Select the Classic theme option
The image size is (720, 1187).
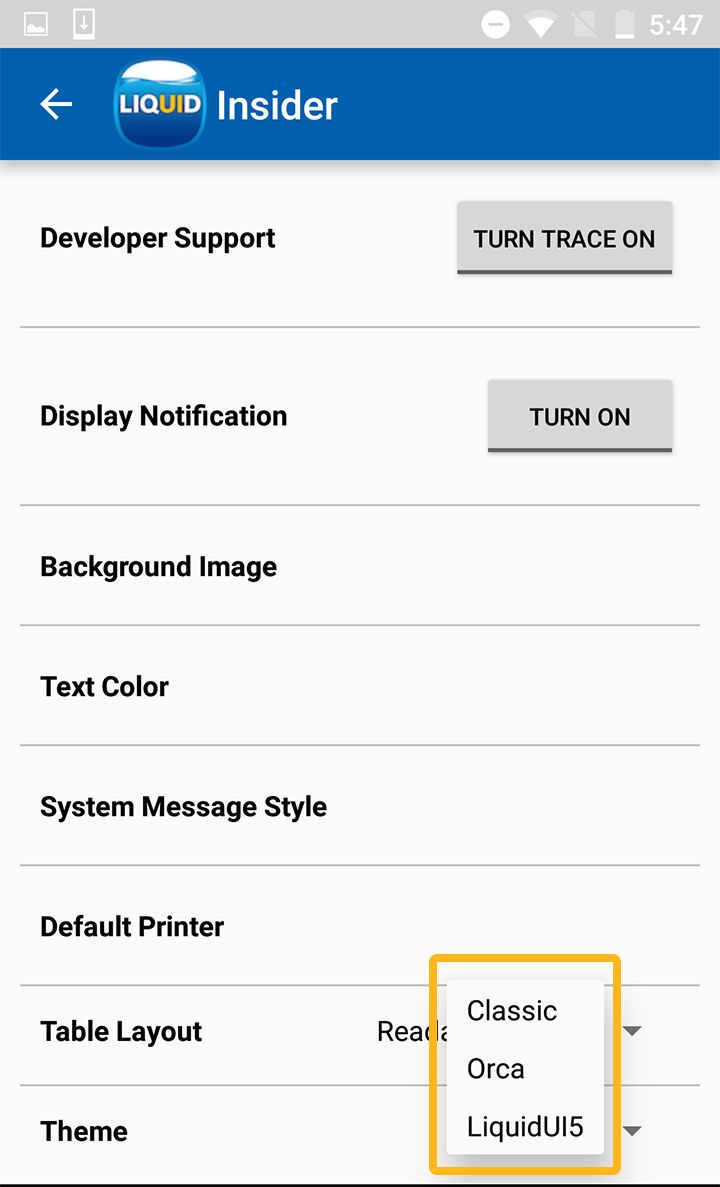point(512,1011)
